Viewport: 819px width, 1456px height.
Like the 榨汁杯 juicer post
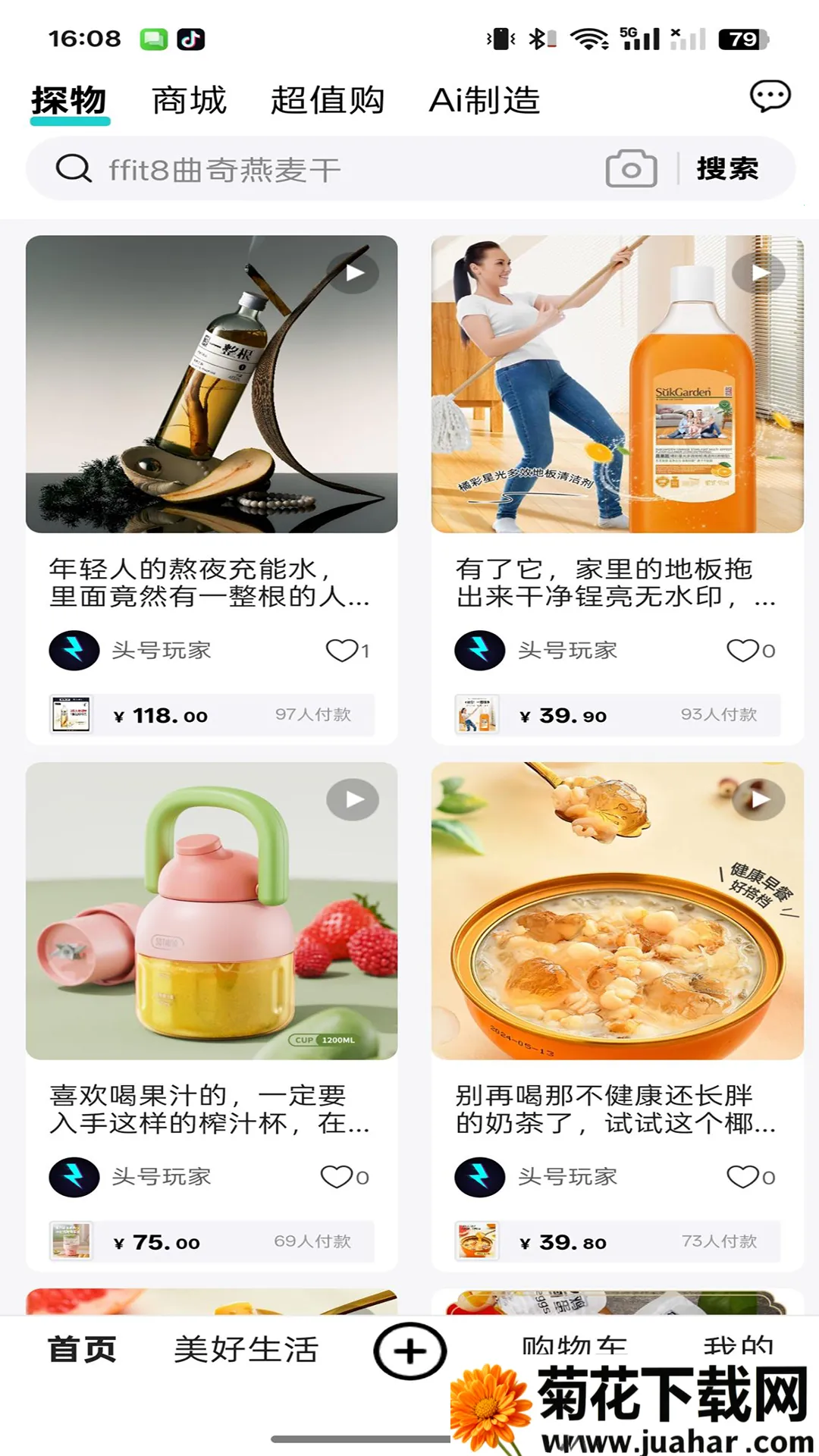click(x=337, y=1177)
